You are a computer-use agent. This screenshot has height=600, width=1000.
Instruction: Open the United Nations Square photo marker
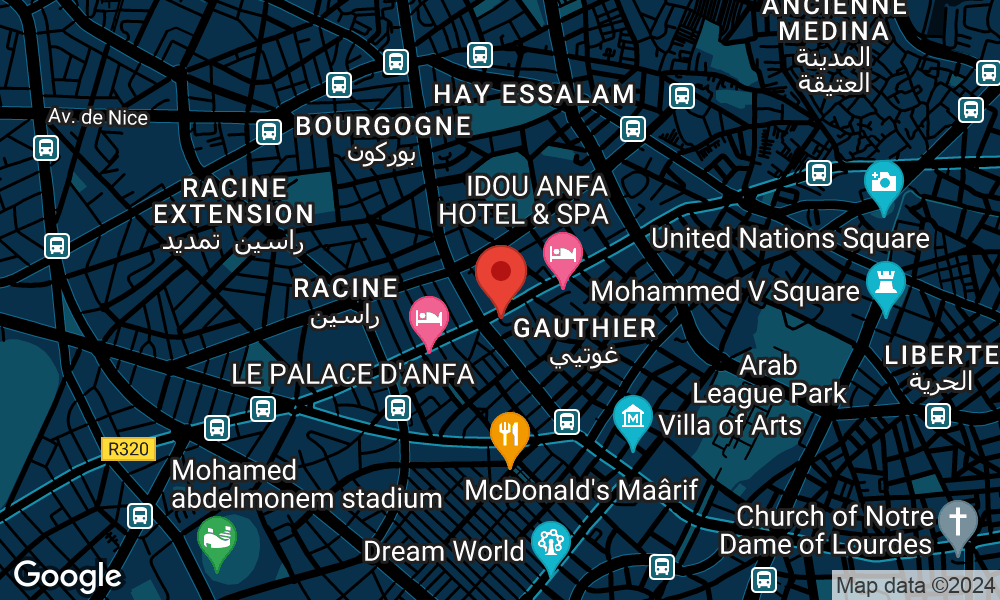tap(884, 183)
